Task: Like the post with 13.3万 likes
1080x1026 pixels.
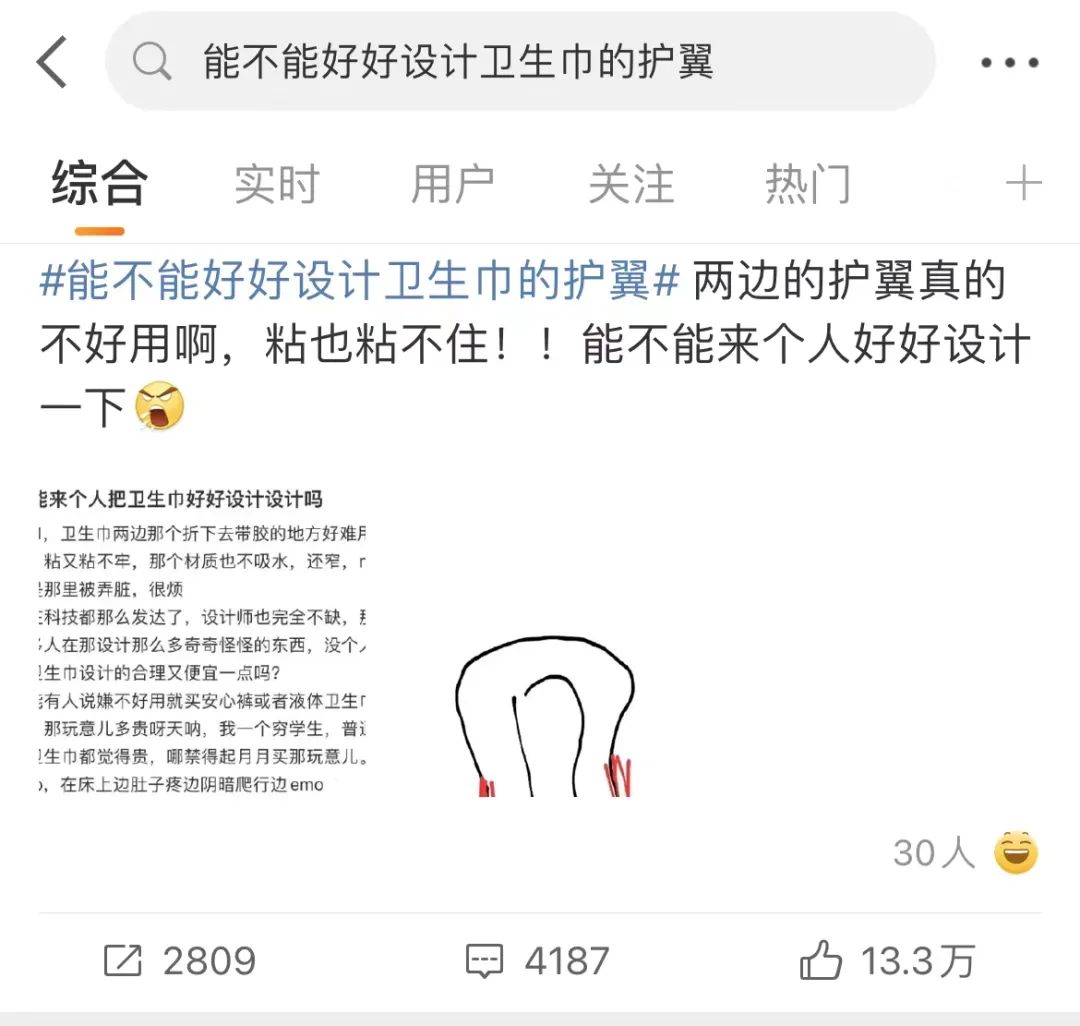Action: tap(887, 962)
